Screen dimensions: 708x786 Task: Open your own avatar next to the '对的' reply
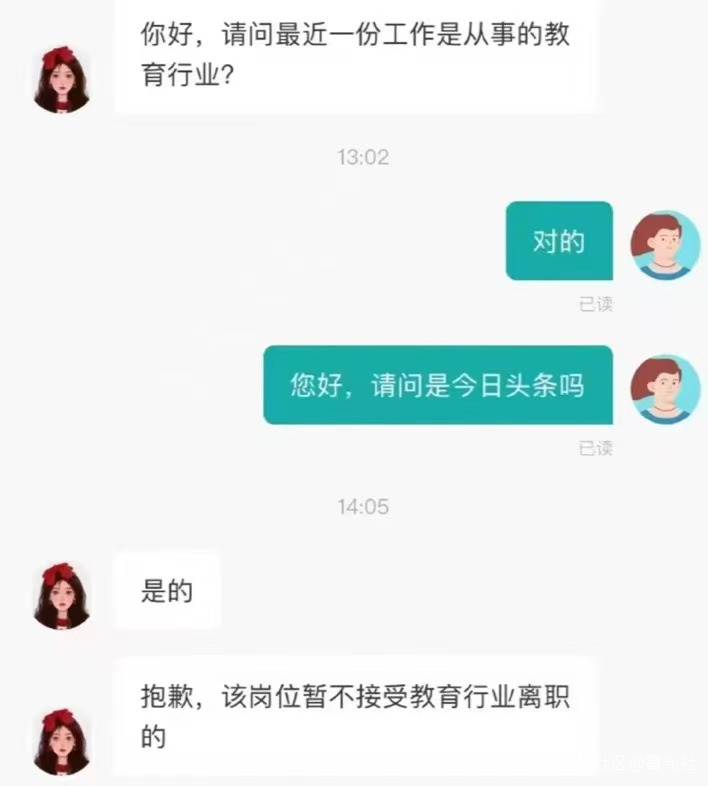click(x=665, y=245)
